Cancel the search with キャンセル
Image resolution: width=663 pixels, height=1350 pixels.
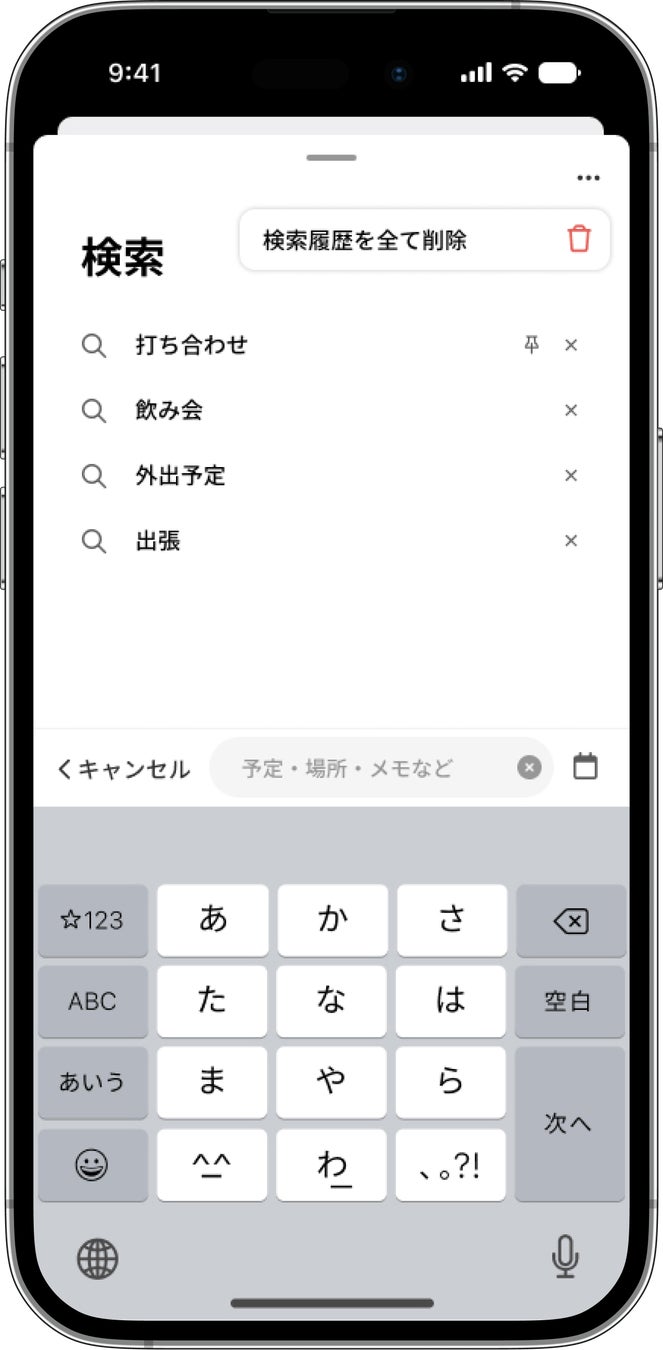pyautogui.click(x=123, y=768)
